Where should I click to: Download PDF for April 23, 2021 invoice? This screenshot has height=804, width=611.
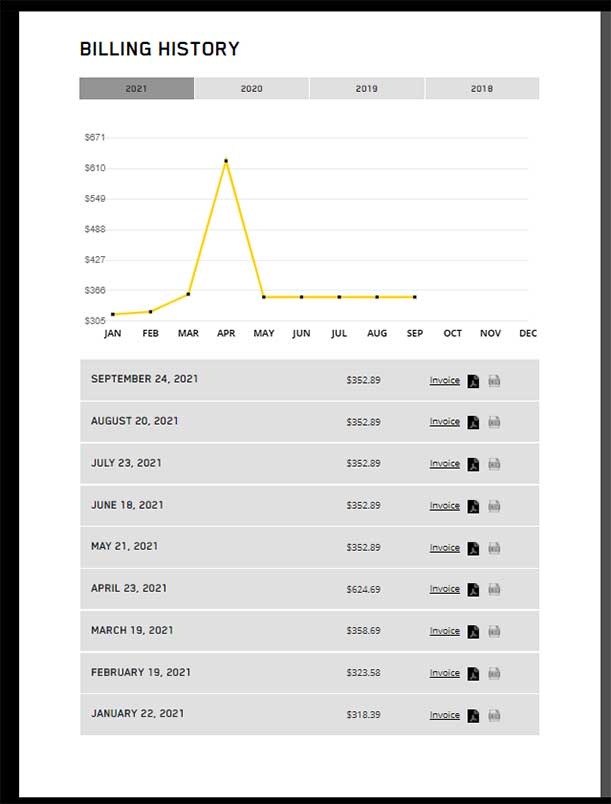(x=473, y=590)
